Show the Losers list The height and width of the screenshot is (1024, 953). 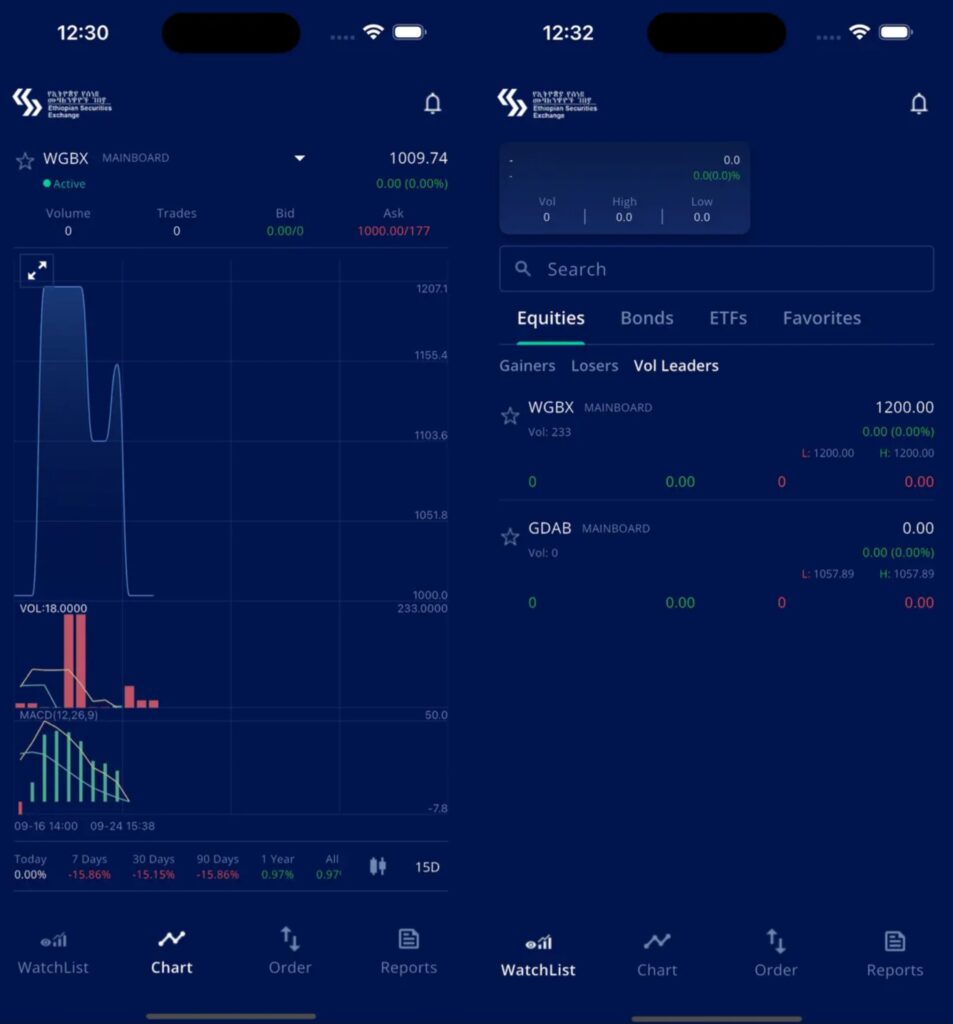coord(594,366)
